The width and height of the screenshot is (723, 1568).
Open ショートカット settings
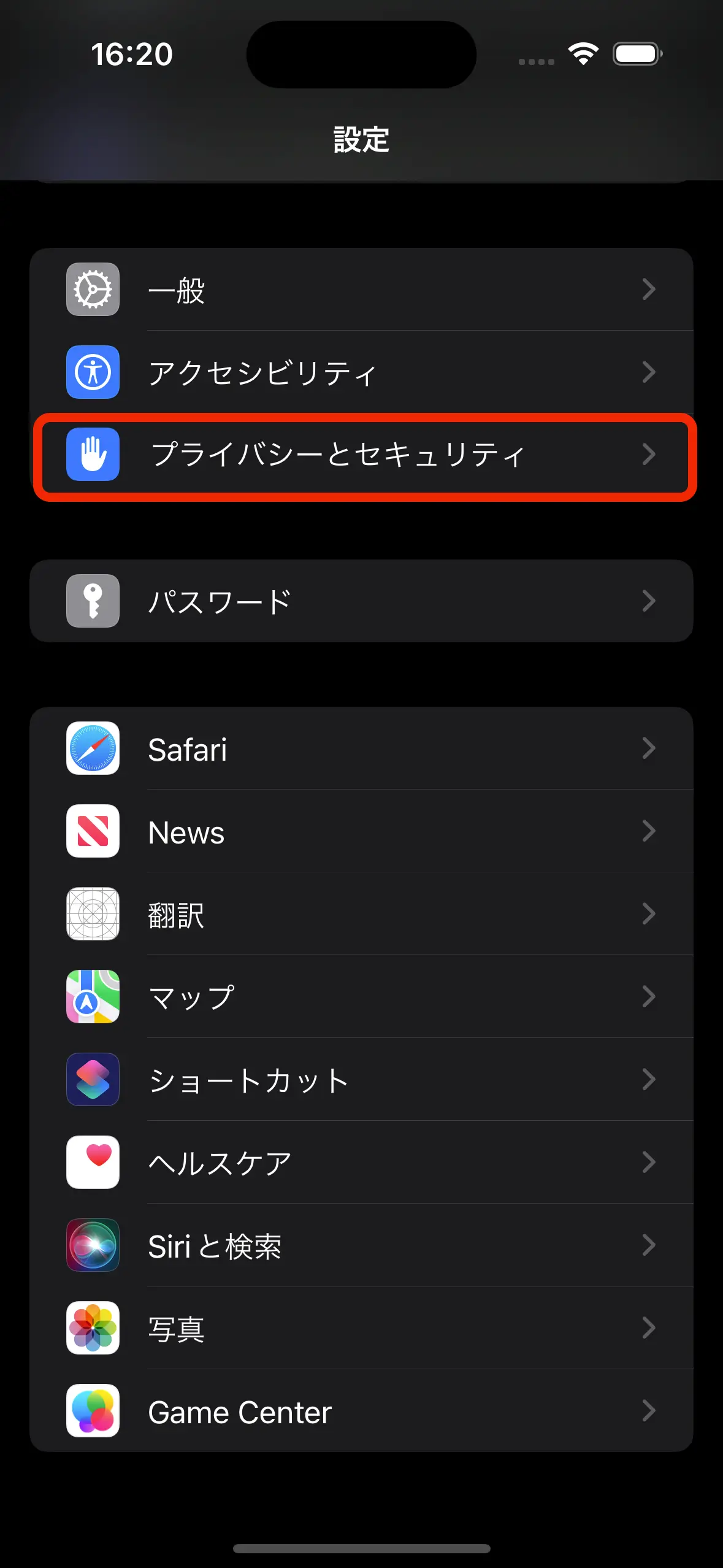361,1080
